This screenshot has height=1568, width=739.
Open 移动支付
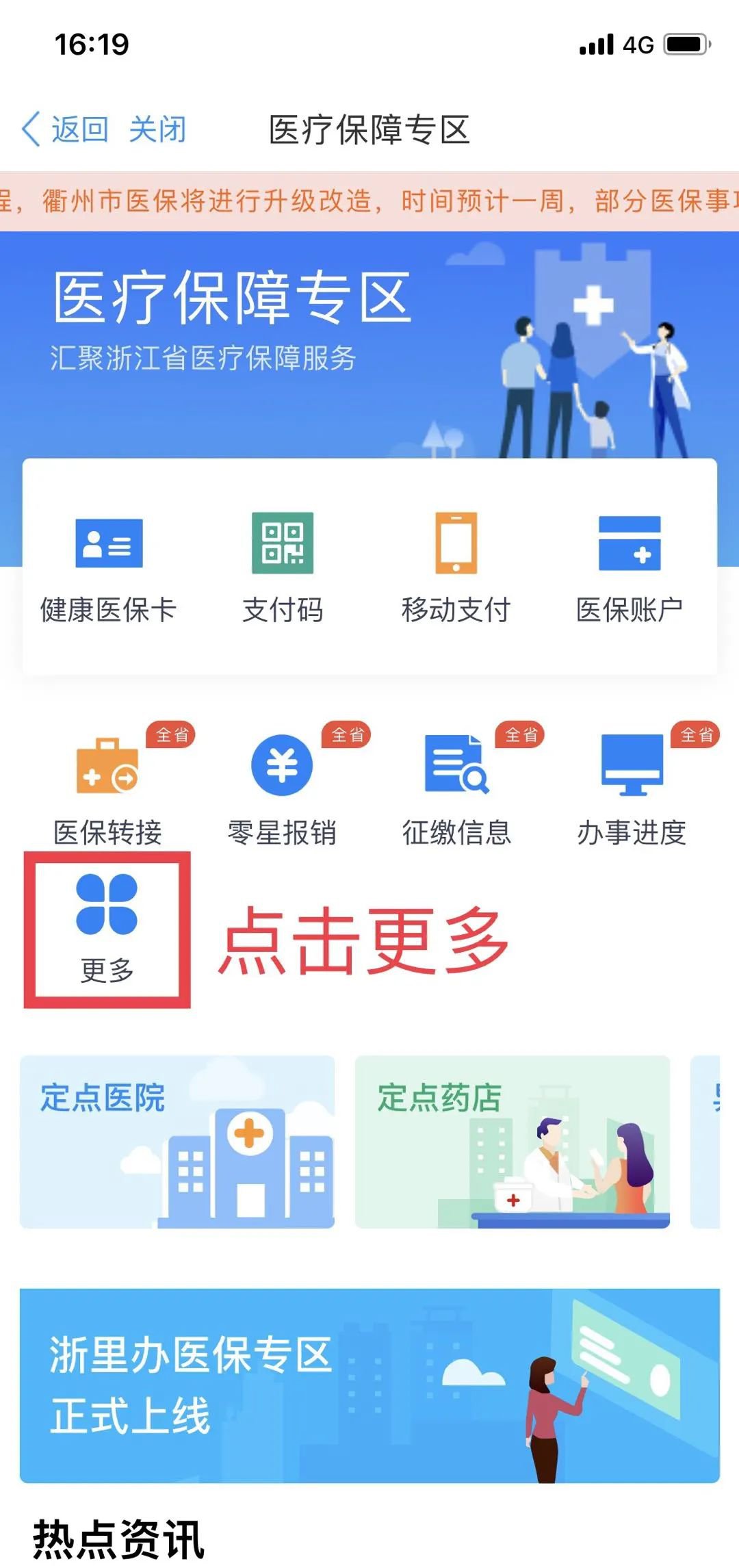[456, 568]
